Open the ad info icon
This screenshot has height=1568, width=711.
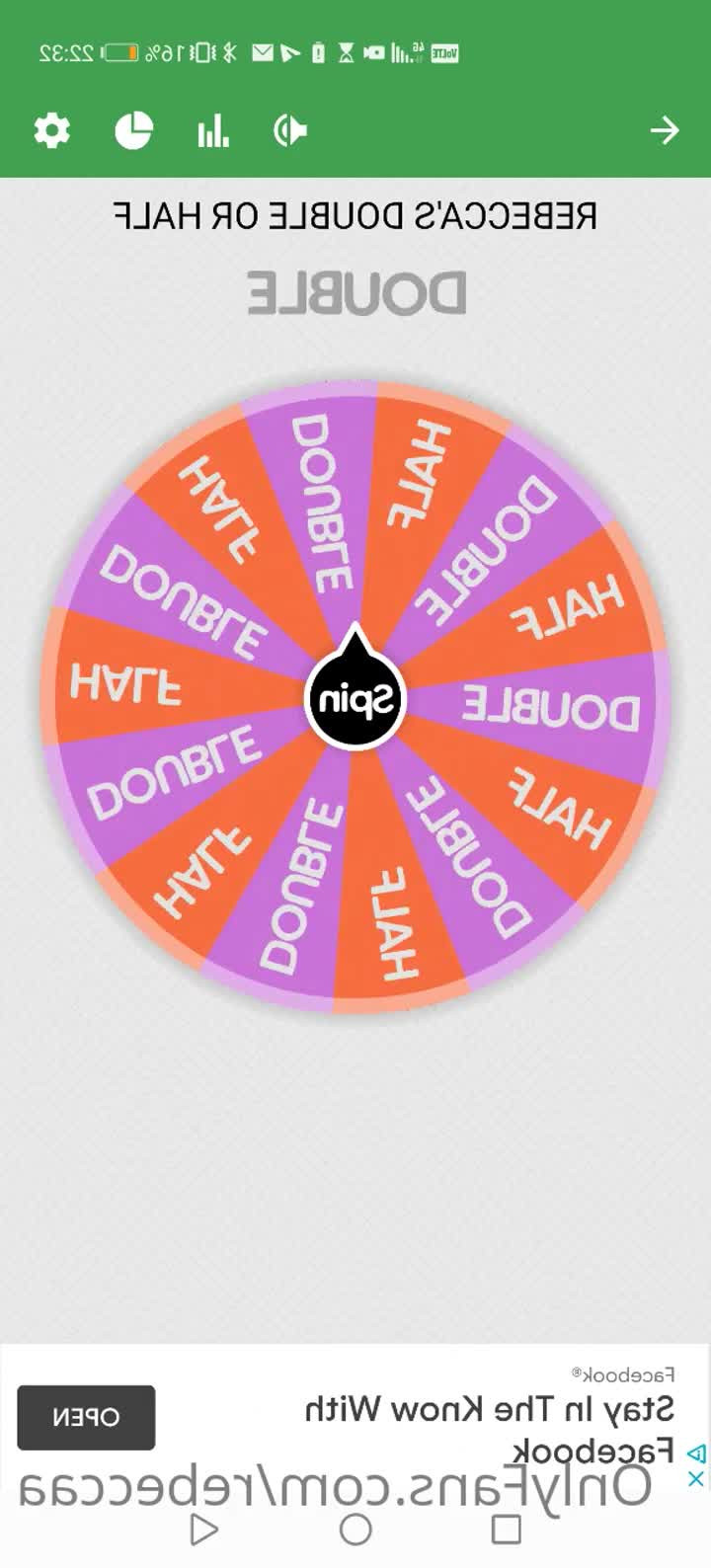point(695,1453)
